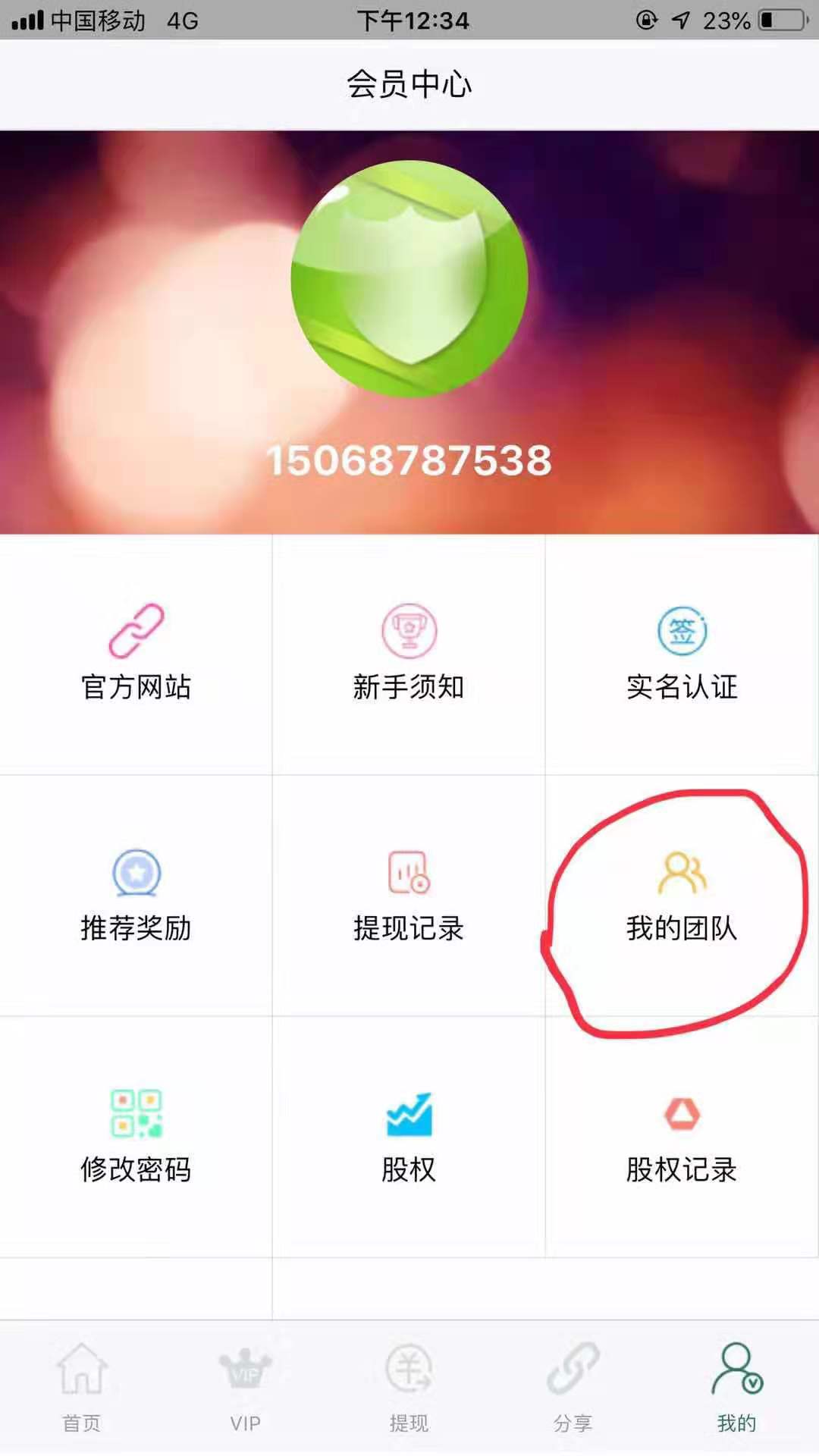Open 新手须知 beginner guide
Image resolution: width=819 pixels, height=1456 pixels.
click(x=409, y=654)
